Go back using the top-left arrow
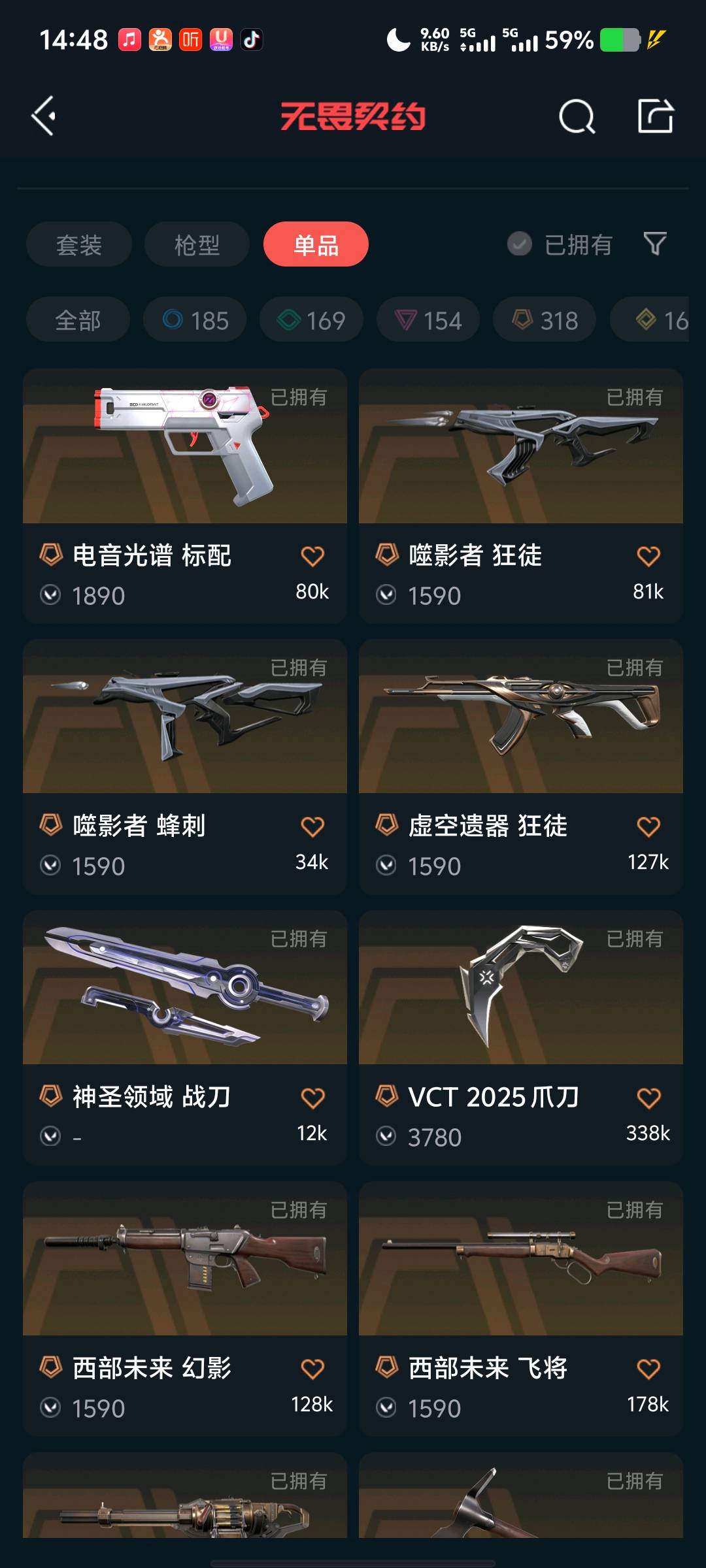This screenshot has width=706, height=1568. point(44,116)
